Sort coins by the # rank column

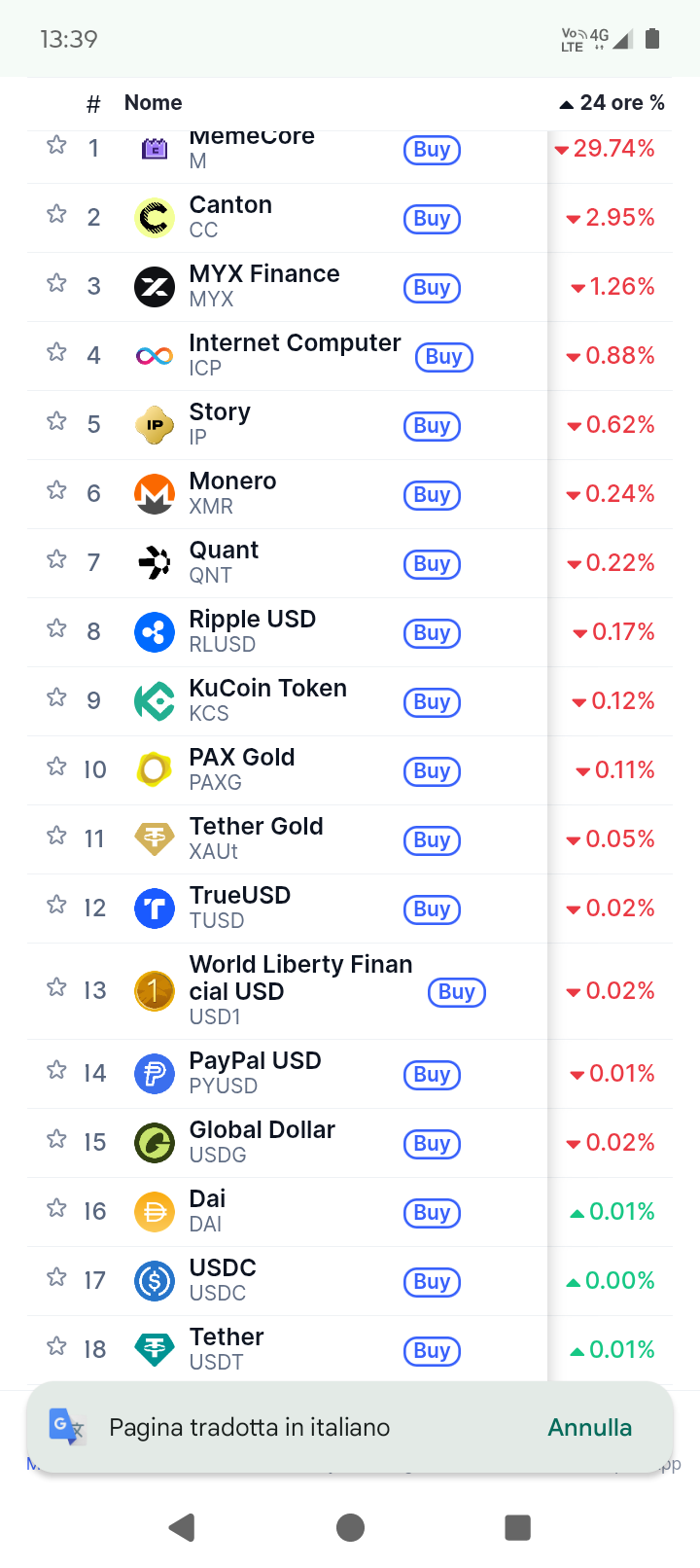93,103
